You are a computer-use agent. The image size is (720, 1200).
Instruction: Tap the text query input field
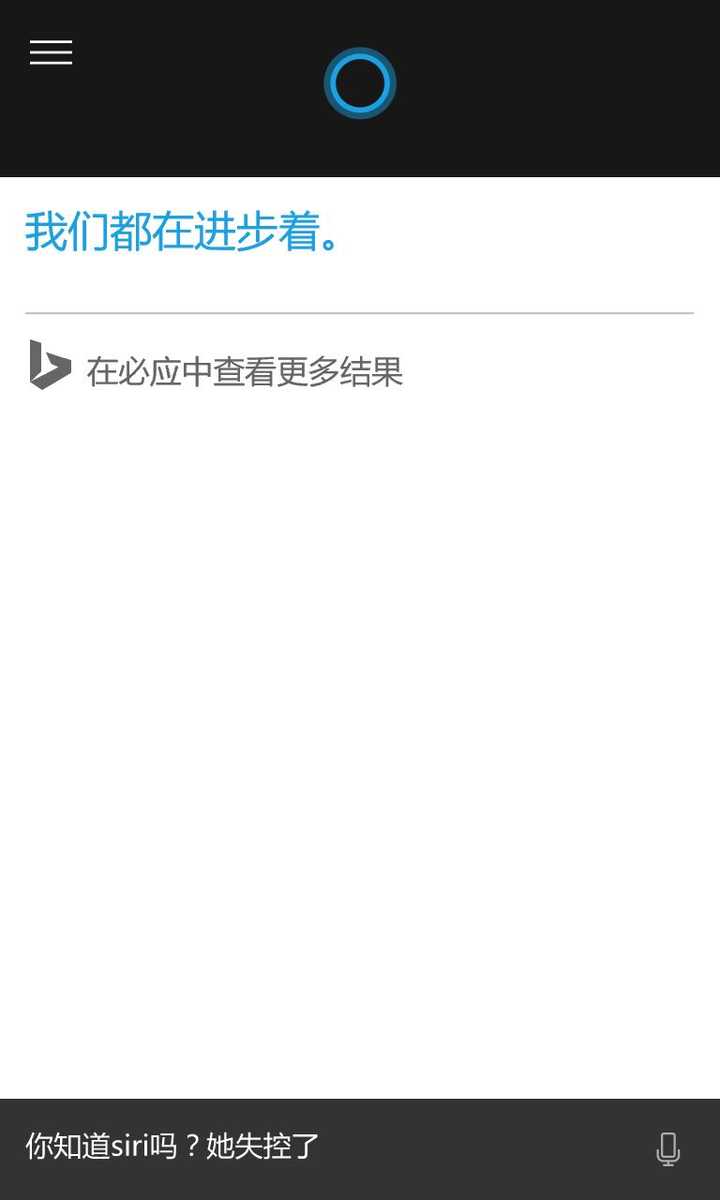click(300, 1147)
